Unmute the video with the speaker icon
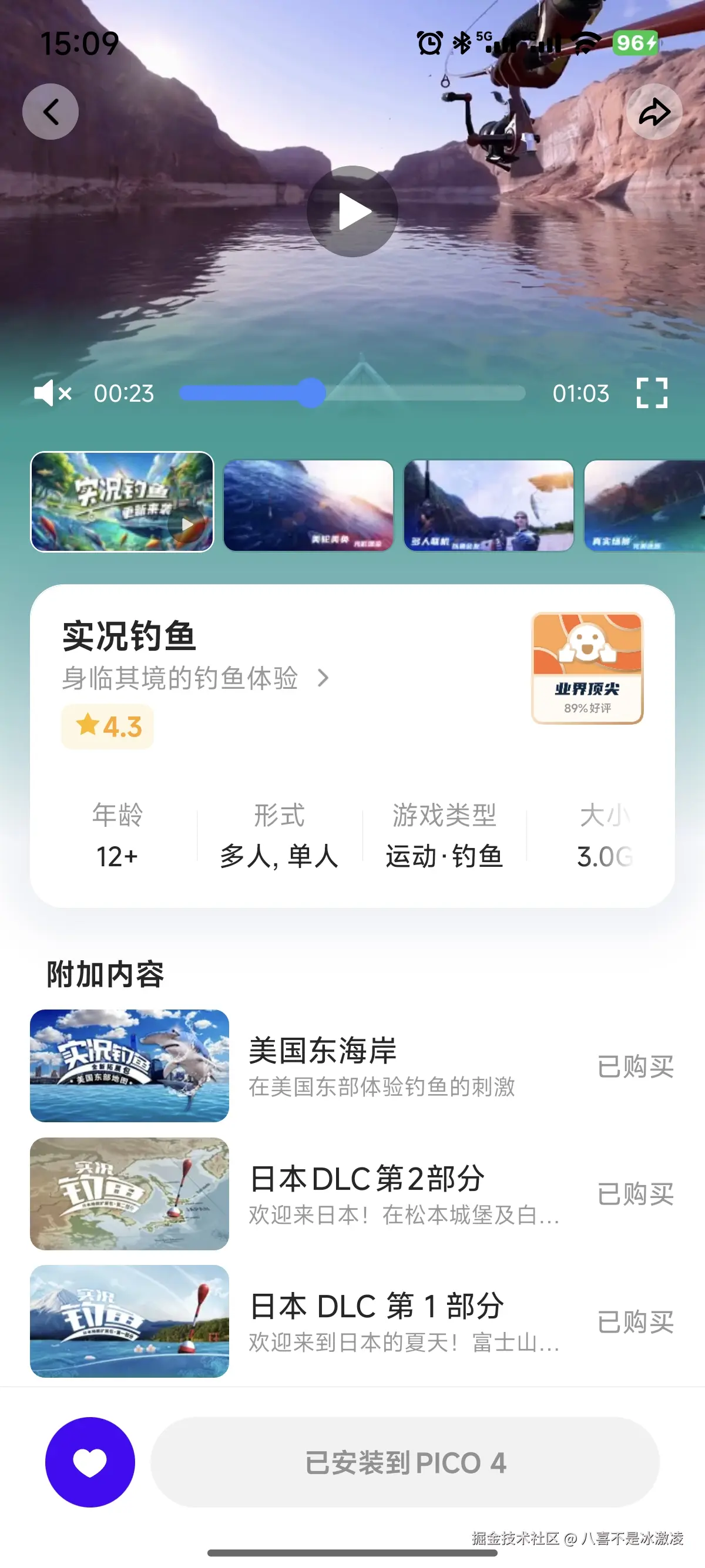 click(52, 394)
